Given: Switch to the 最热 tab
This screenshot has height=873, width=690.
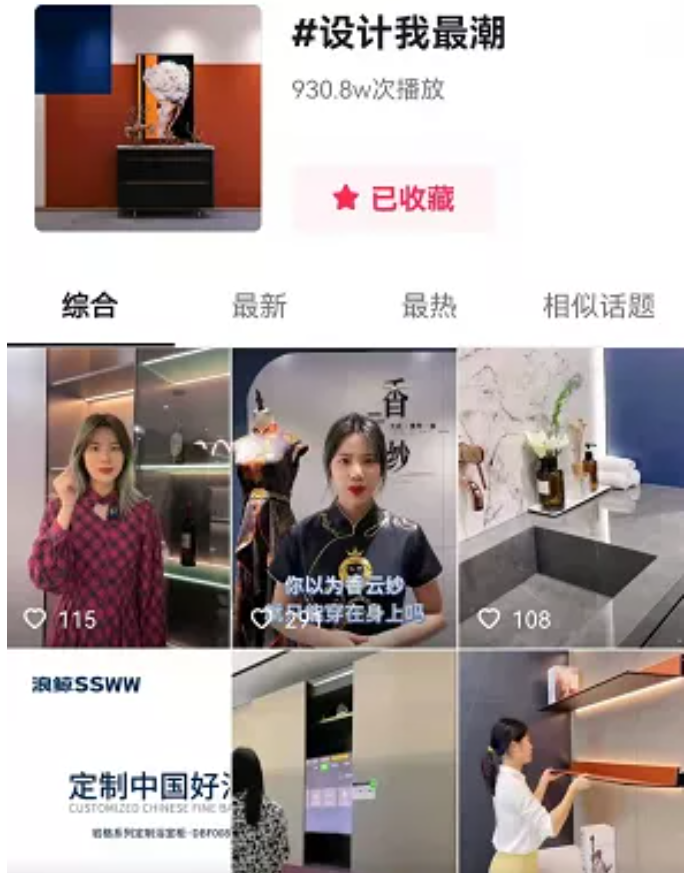Looking at the screenshot, I should [429, 306].
